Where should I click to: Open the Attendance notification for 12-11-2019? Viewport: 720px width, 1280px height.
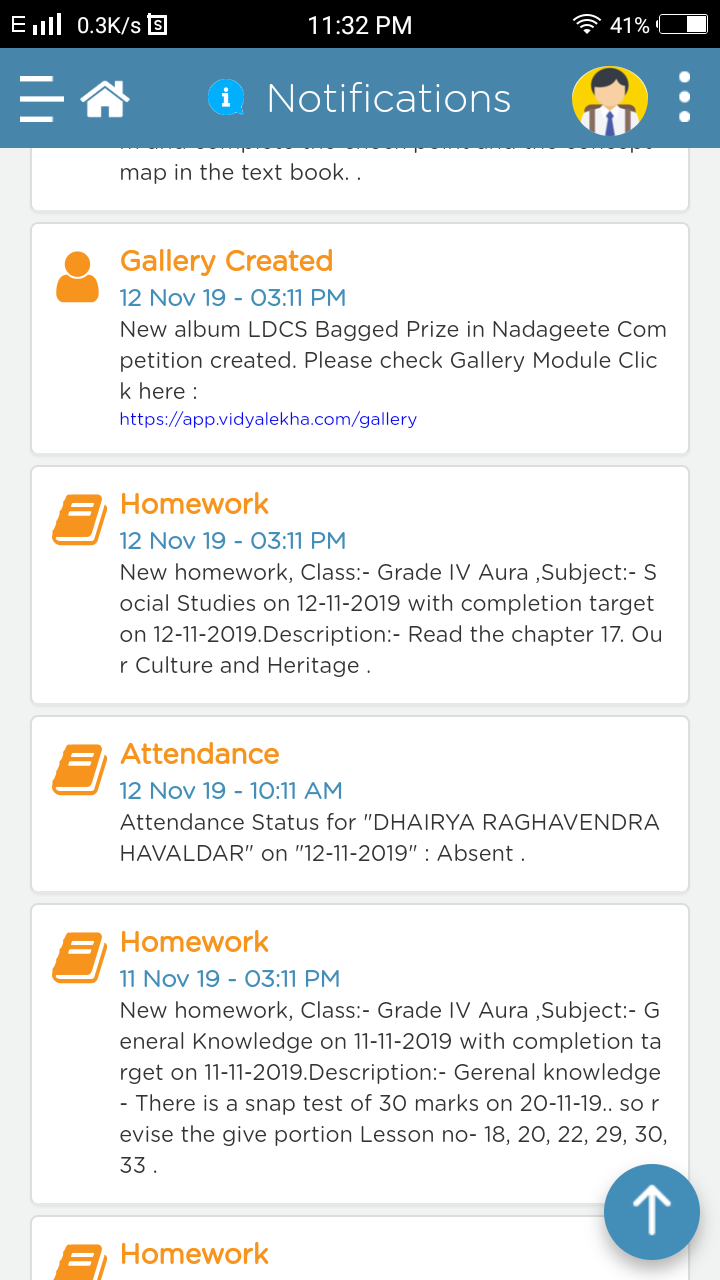click(360, 804)
